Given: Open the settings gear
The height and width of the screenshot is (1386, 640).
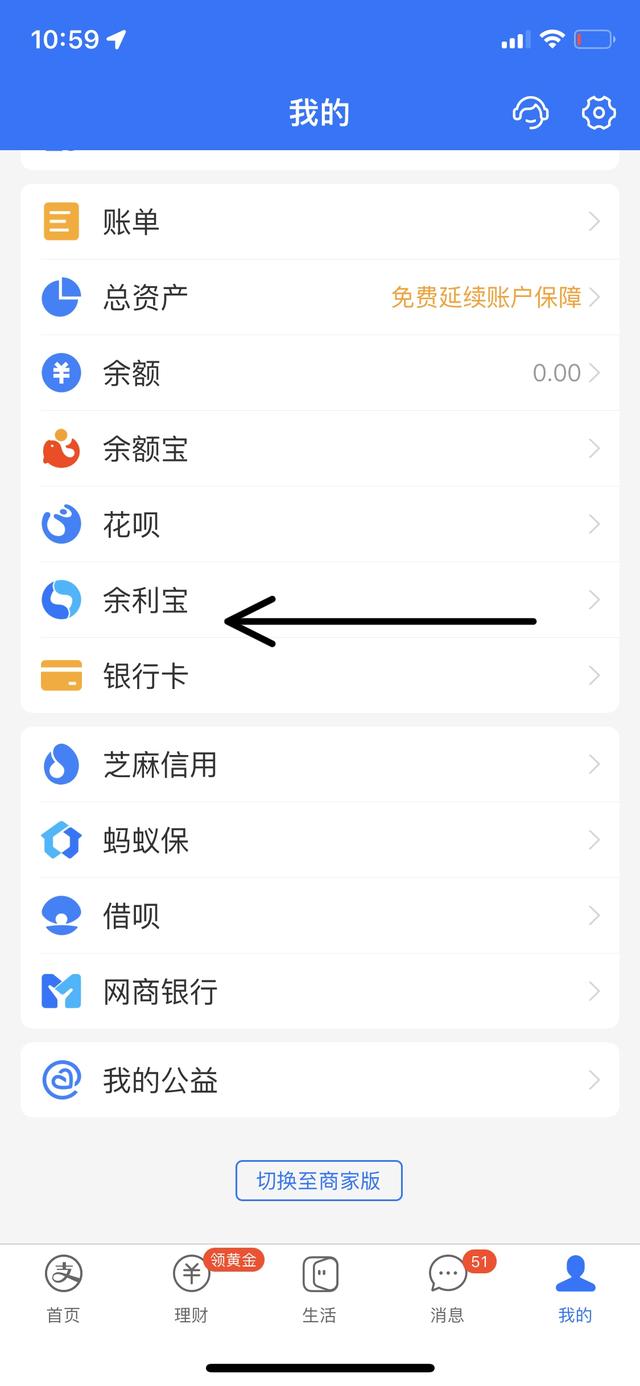Looking at the screenshot, I should (x=598, y=113).
